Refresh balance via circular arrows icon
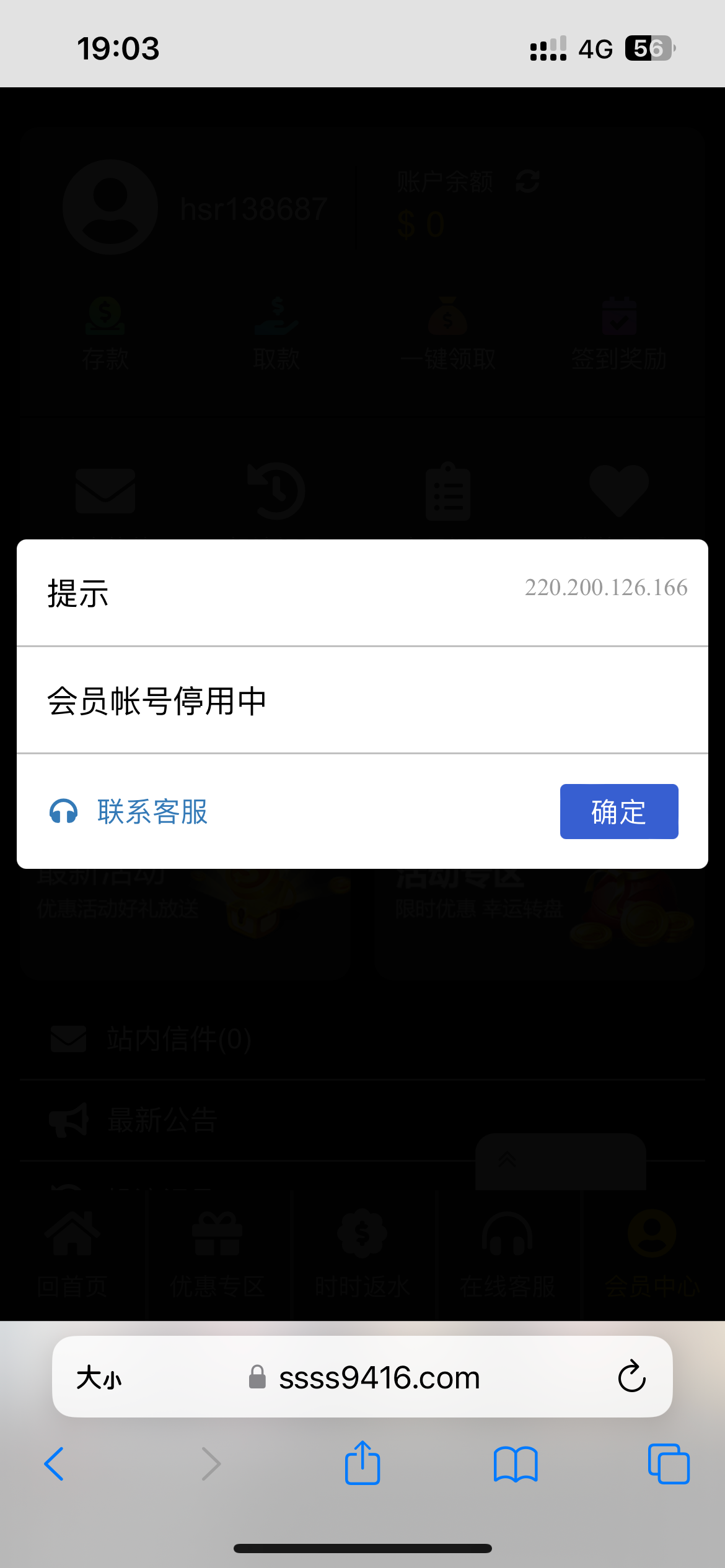725x1568 pixels. 528,181
